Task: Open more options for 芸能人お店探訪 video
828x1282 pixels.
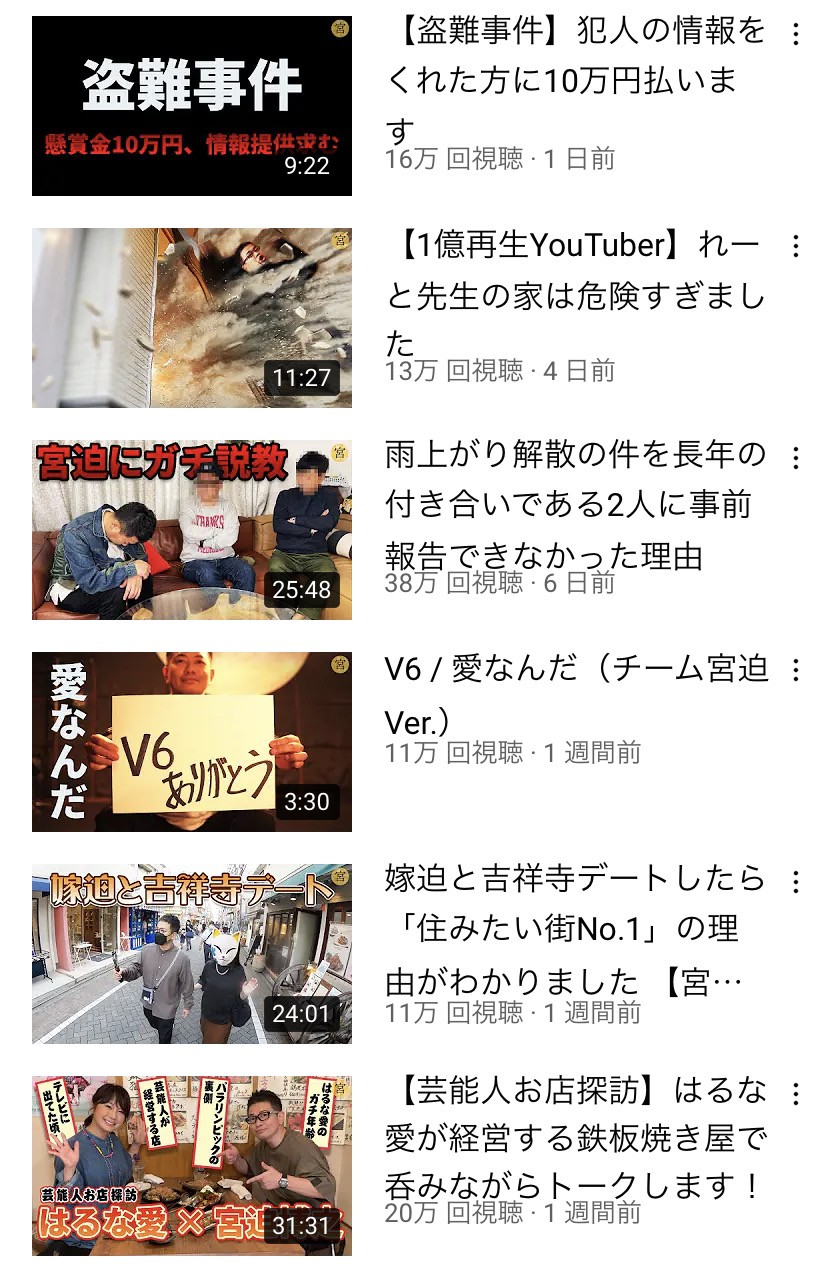Action: (x=795, y=1094)
